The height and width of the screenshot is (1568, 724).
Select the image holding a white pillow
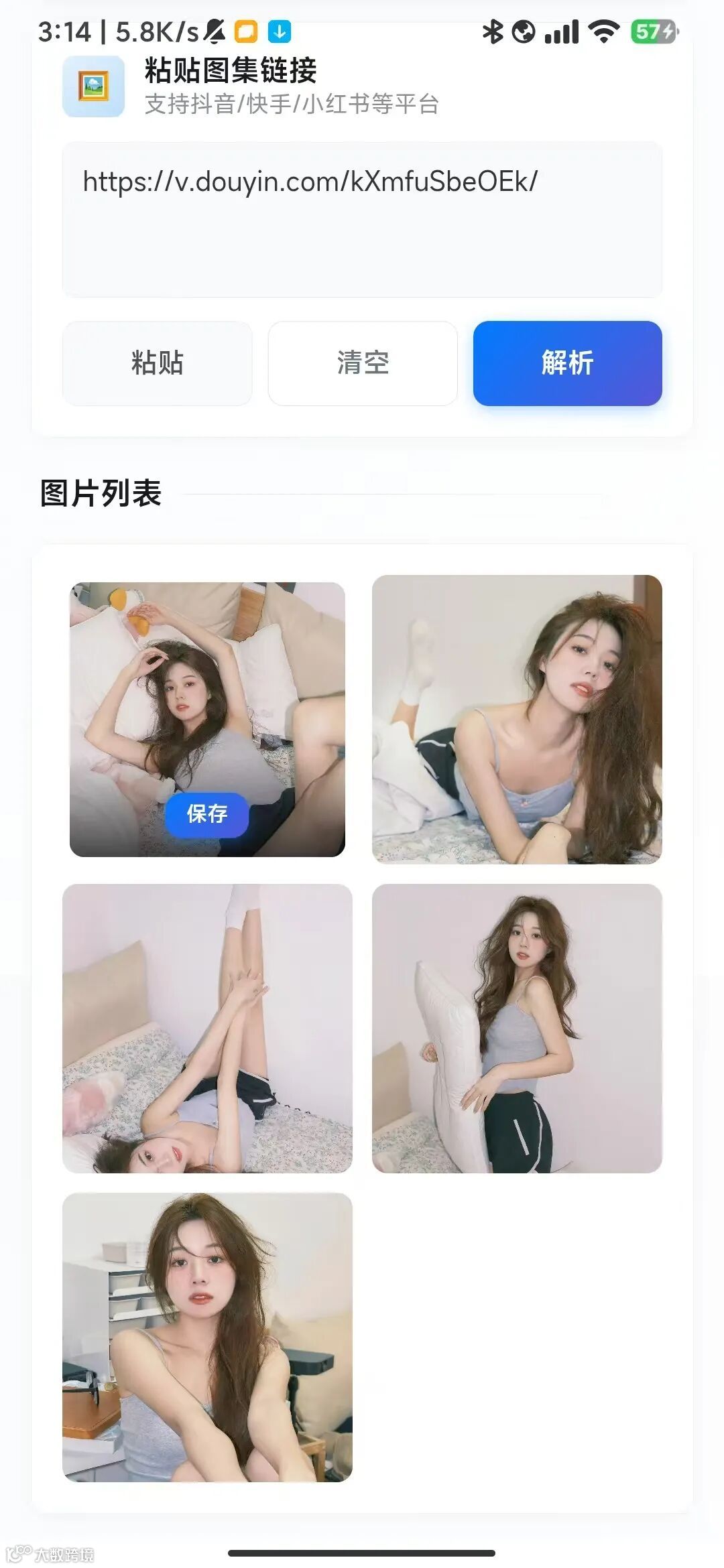coord(517,1028)
